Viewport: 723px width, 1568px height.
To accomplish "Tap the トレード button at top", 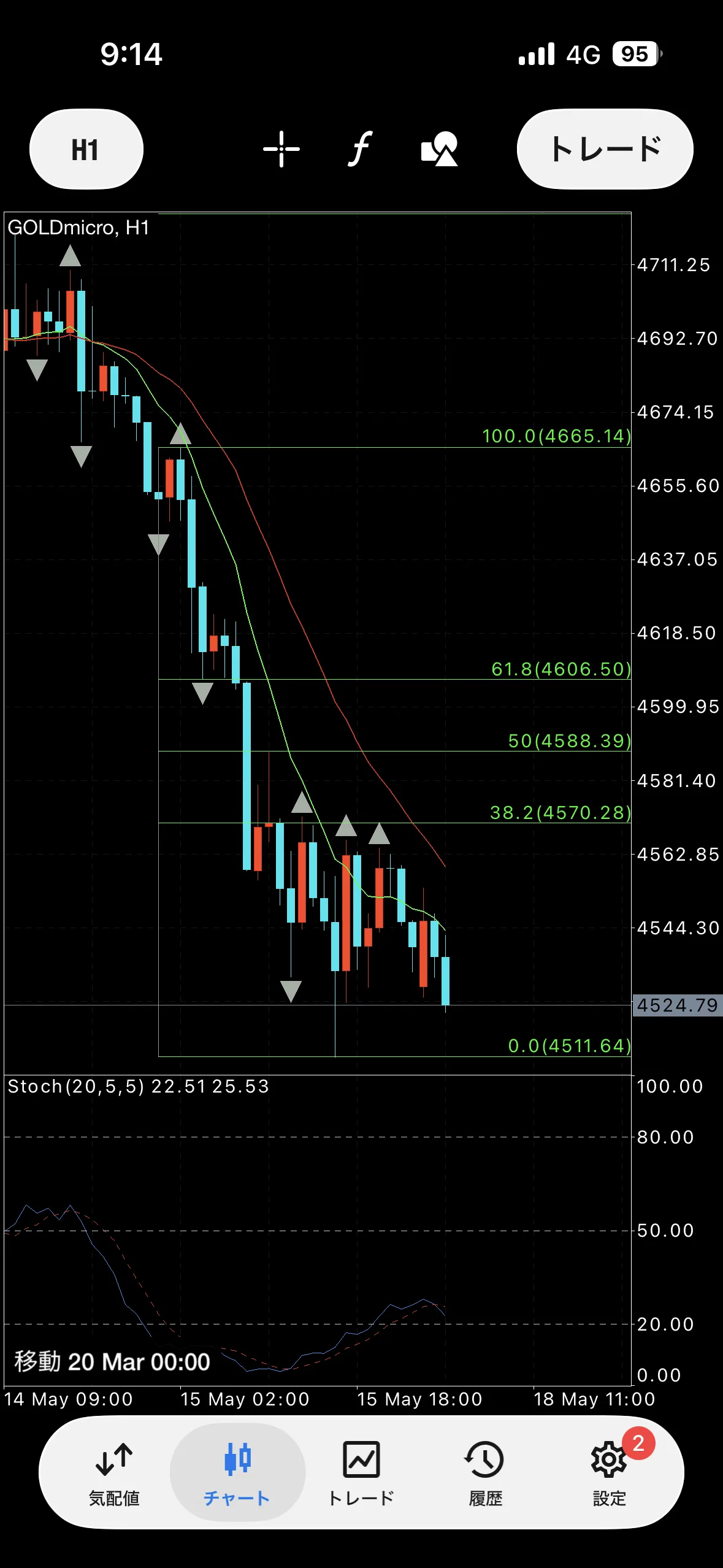I will pos(605,149).
